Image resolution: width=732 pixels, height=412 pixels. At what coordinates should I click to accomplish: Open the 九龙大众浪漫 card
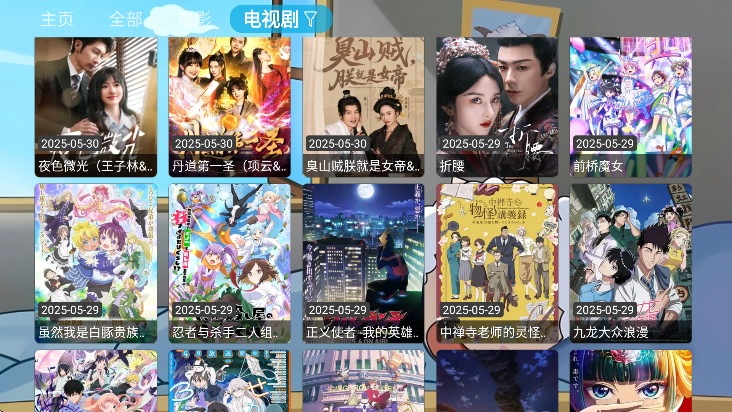point(631,263)
